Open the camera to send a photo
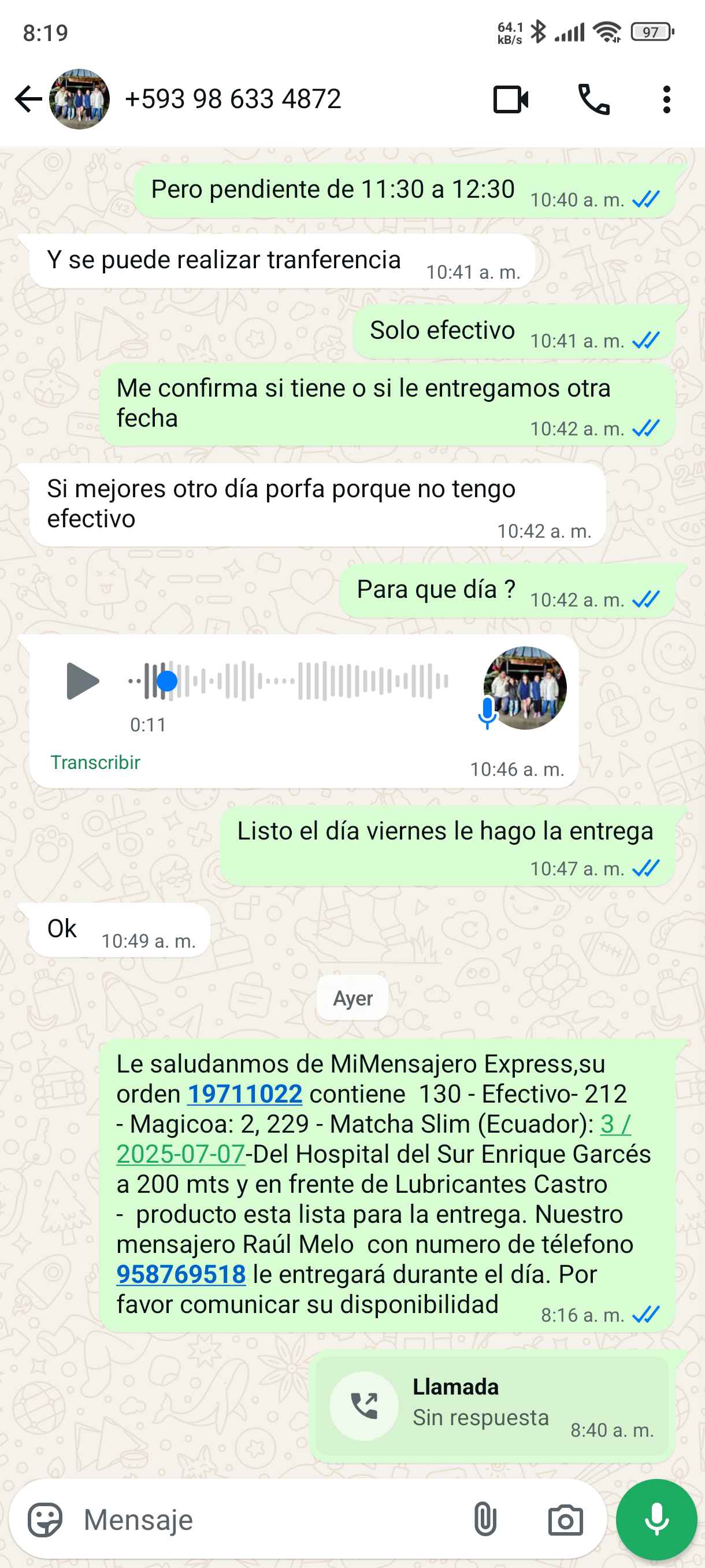705x1568 pixels. (x=565, y=1519)
